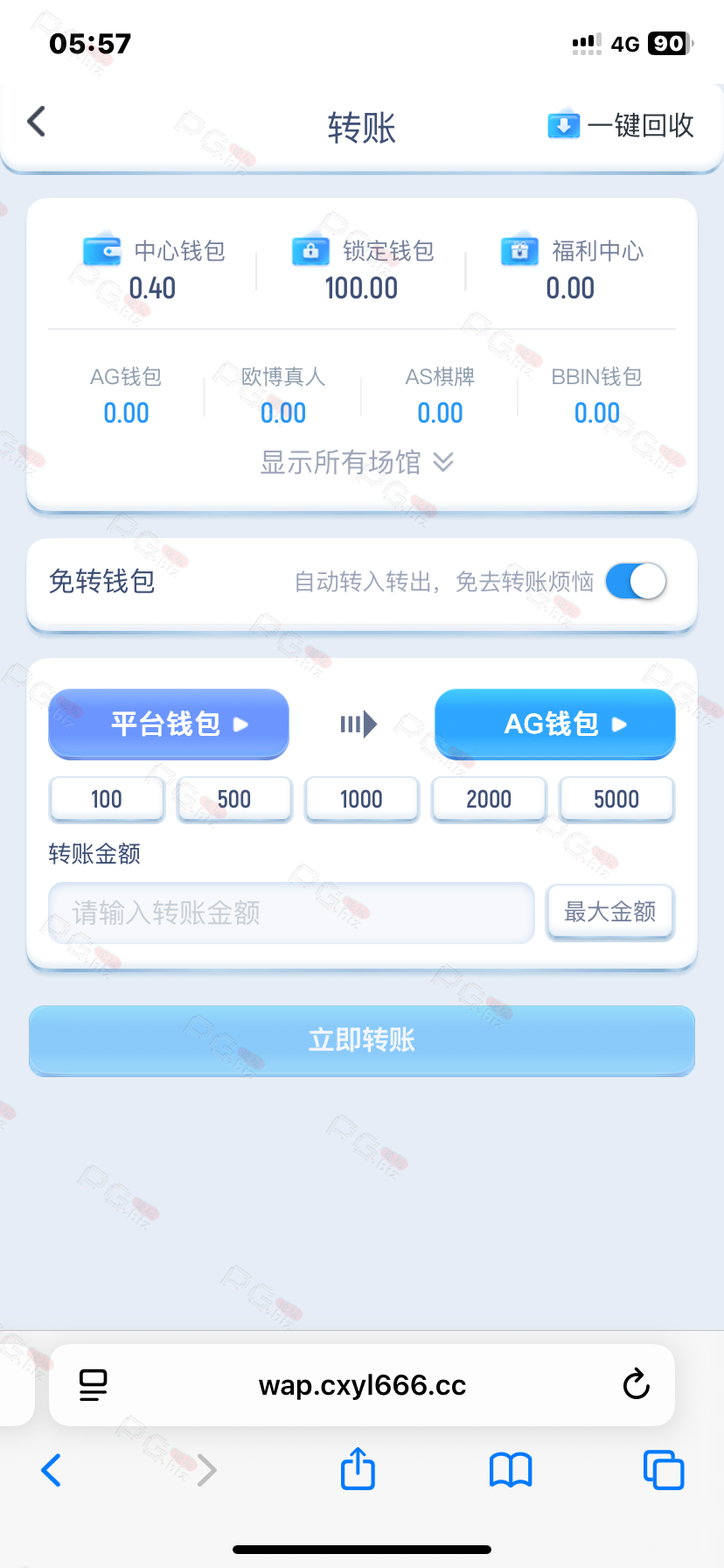This screenshot has height=1568, width=724.
Task: Open Safari's share sheet
Action: (358, 1469)
